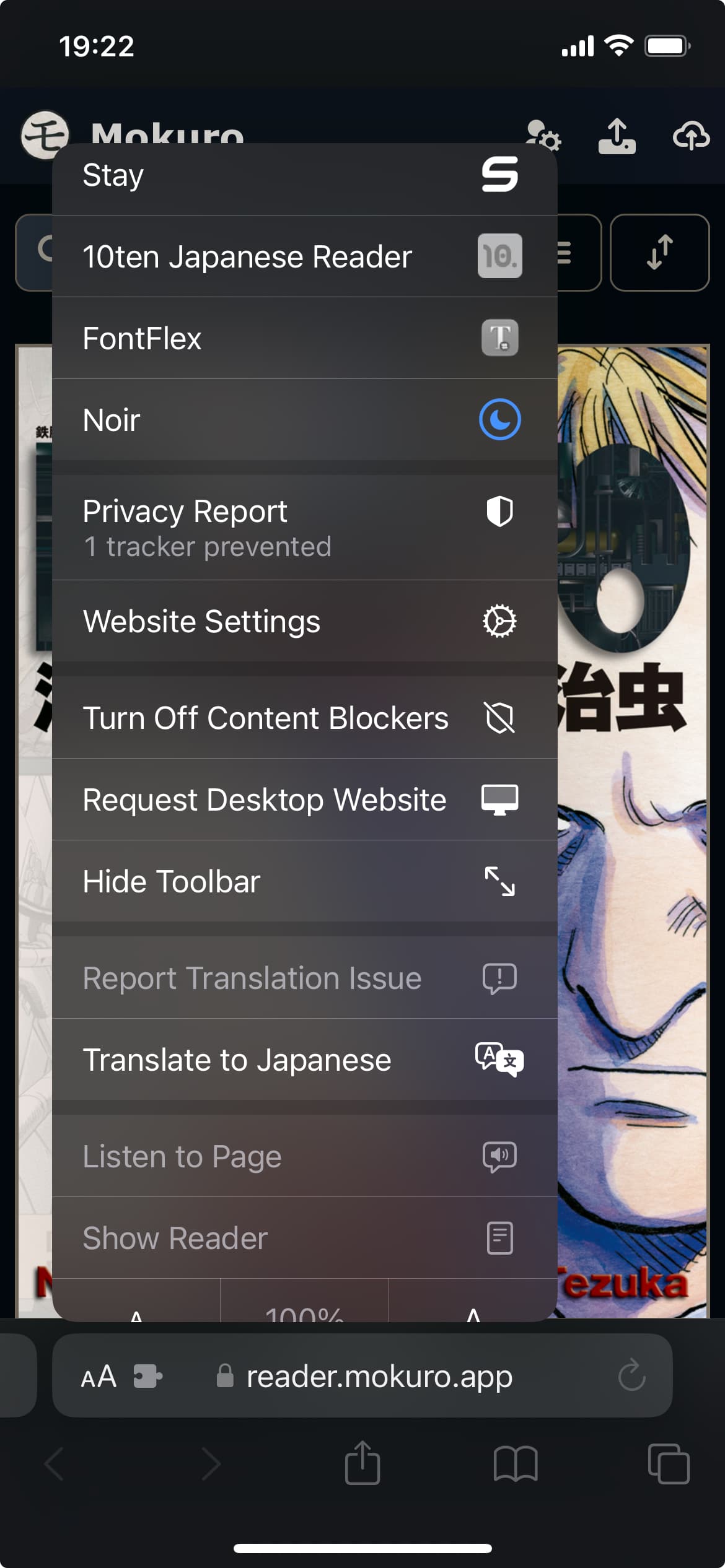Select the Noir extension
Viewport: 725px width, 1568px height.
tap(305, 420)
